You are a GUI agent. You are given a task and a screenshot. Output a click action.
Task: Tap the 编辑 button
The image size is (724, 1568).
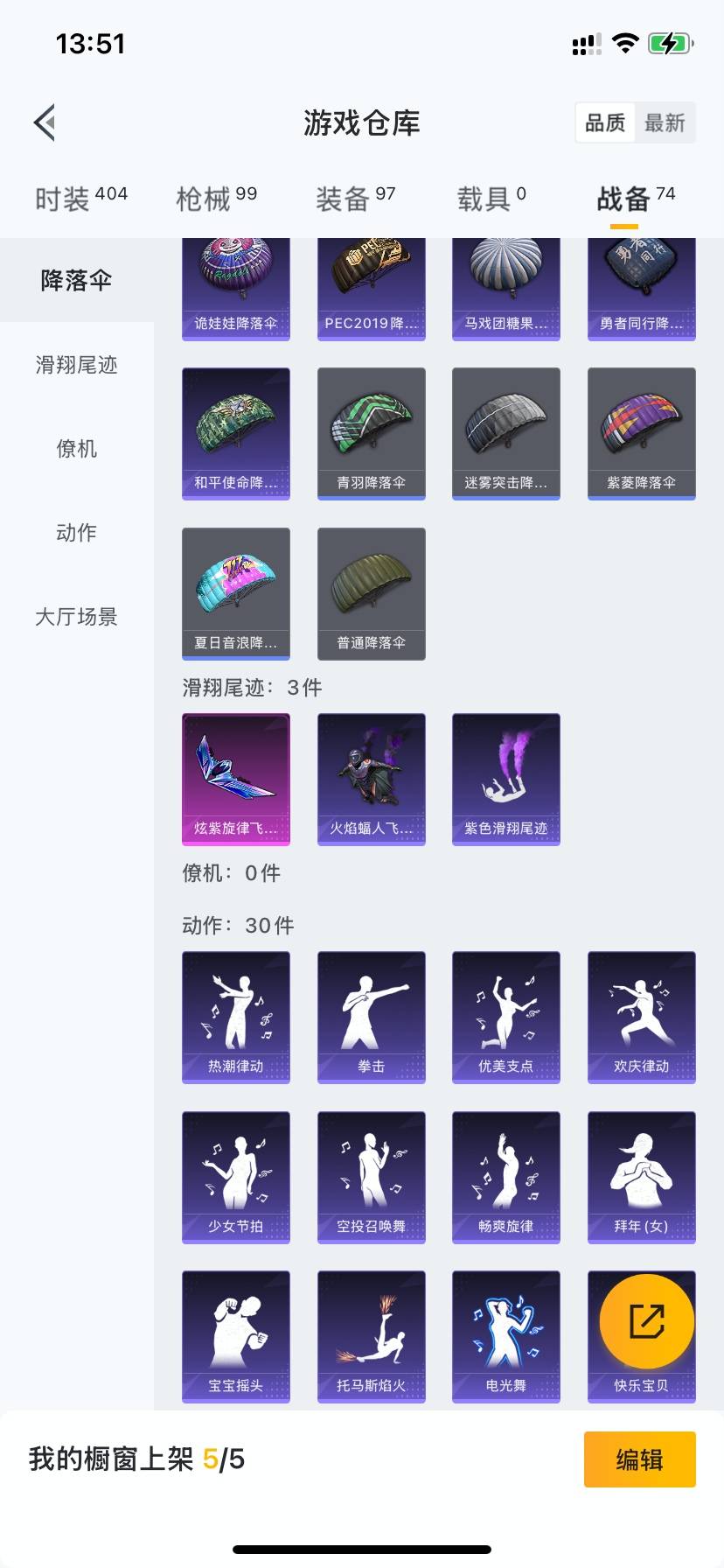[639, 1459]
